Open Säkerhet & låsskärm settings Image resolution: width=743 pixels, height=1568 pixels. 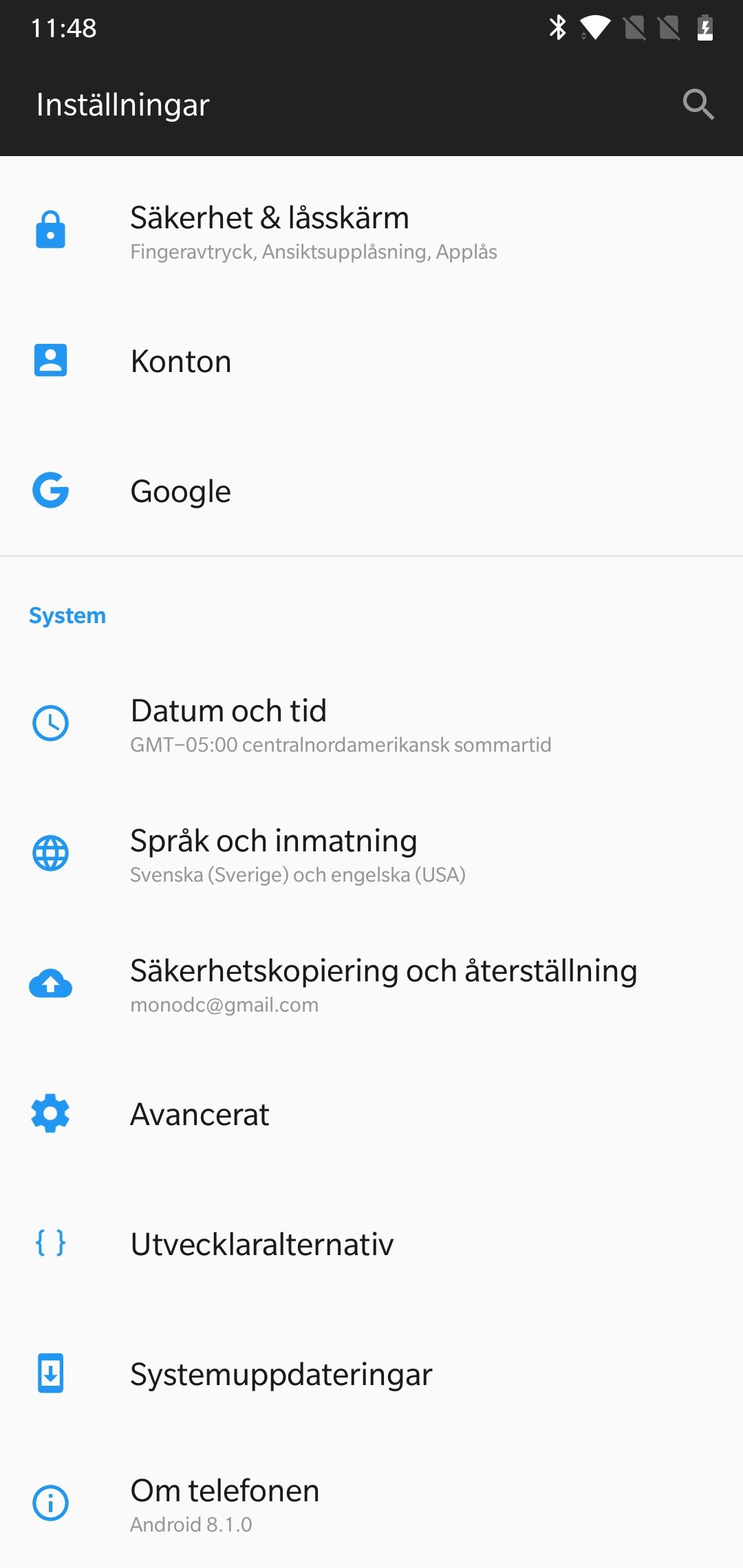(x=371, y=231)
